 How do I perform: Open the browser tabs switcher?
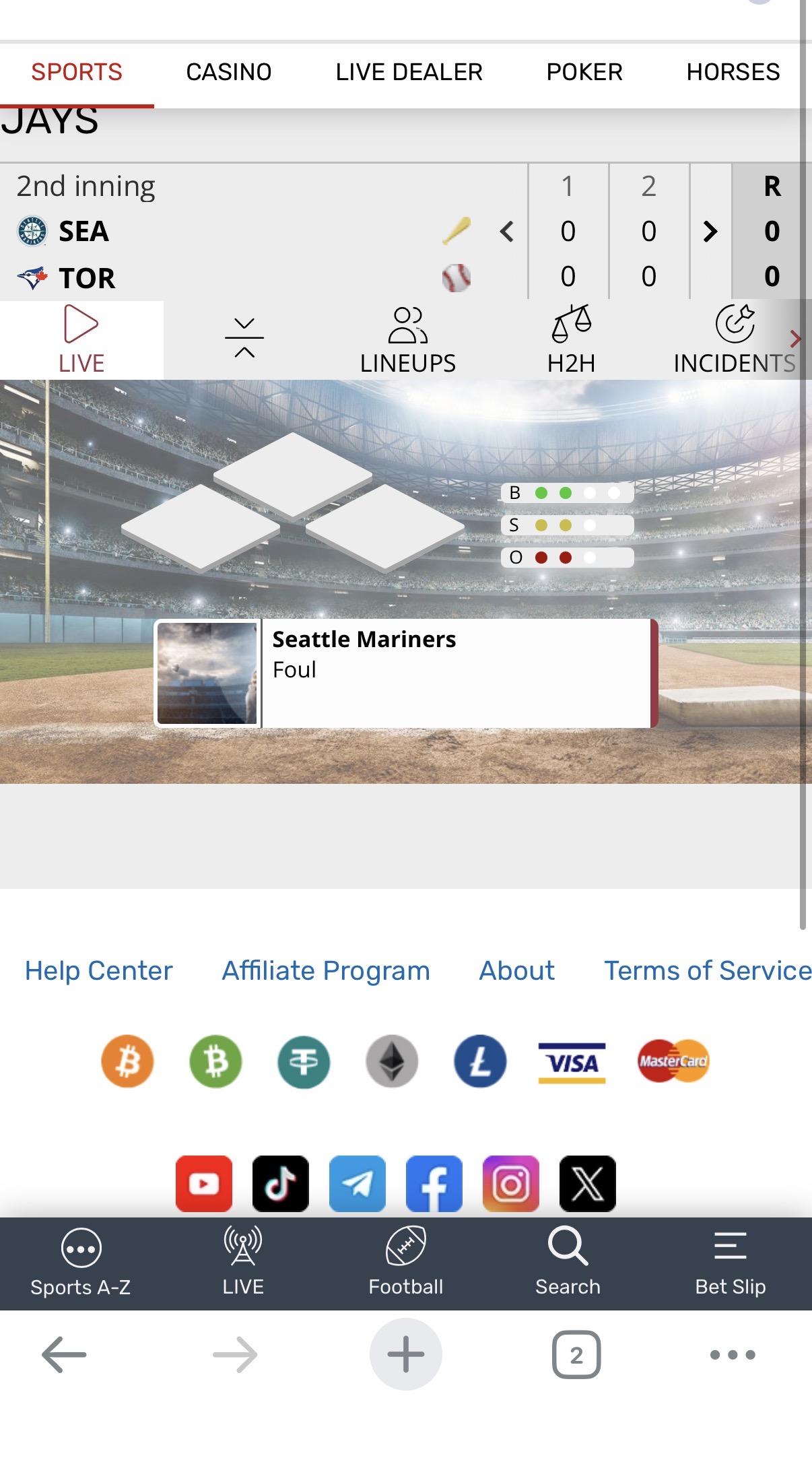[x=576, y=1354]
